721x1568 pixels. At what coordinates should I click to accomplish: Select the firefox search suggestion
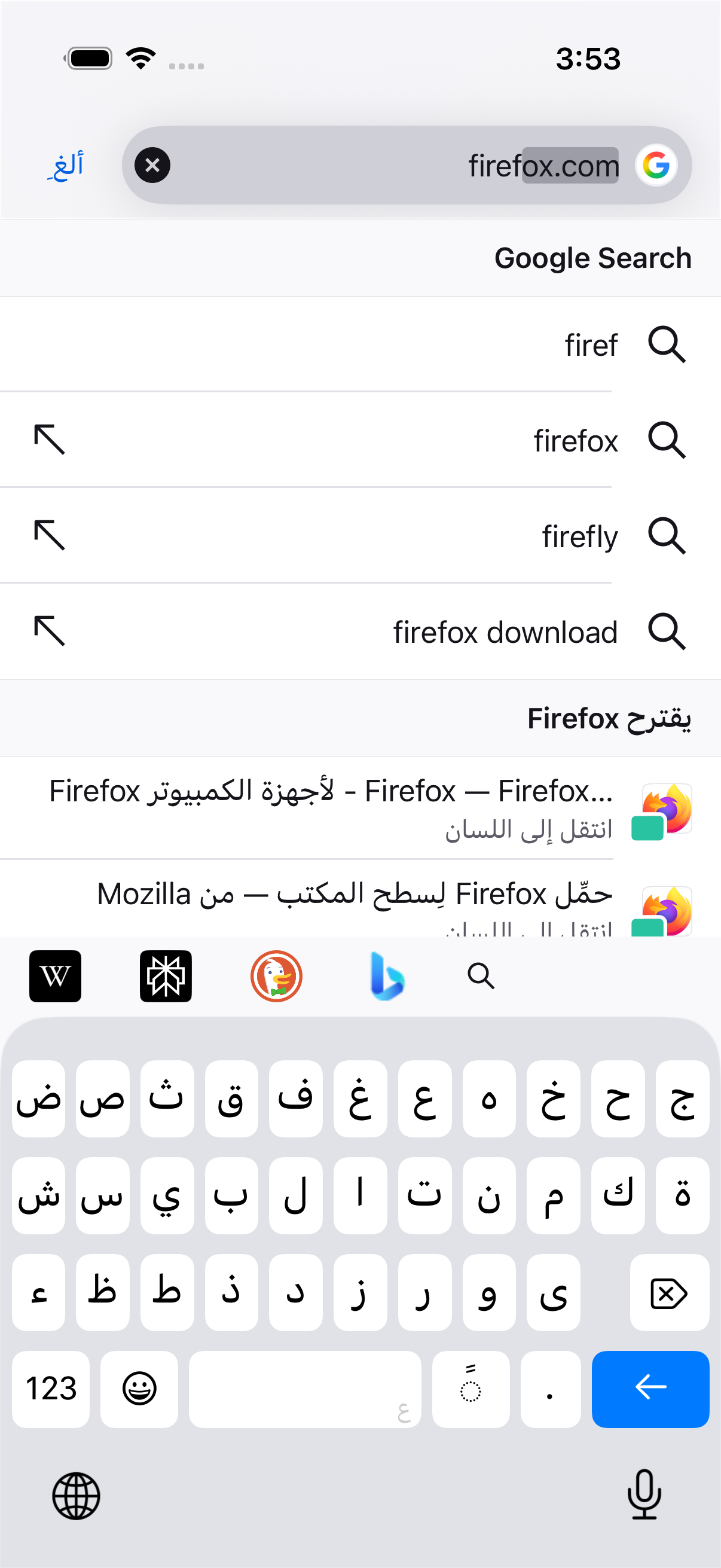tap(360, 440)
